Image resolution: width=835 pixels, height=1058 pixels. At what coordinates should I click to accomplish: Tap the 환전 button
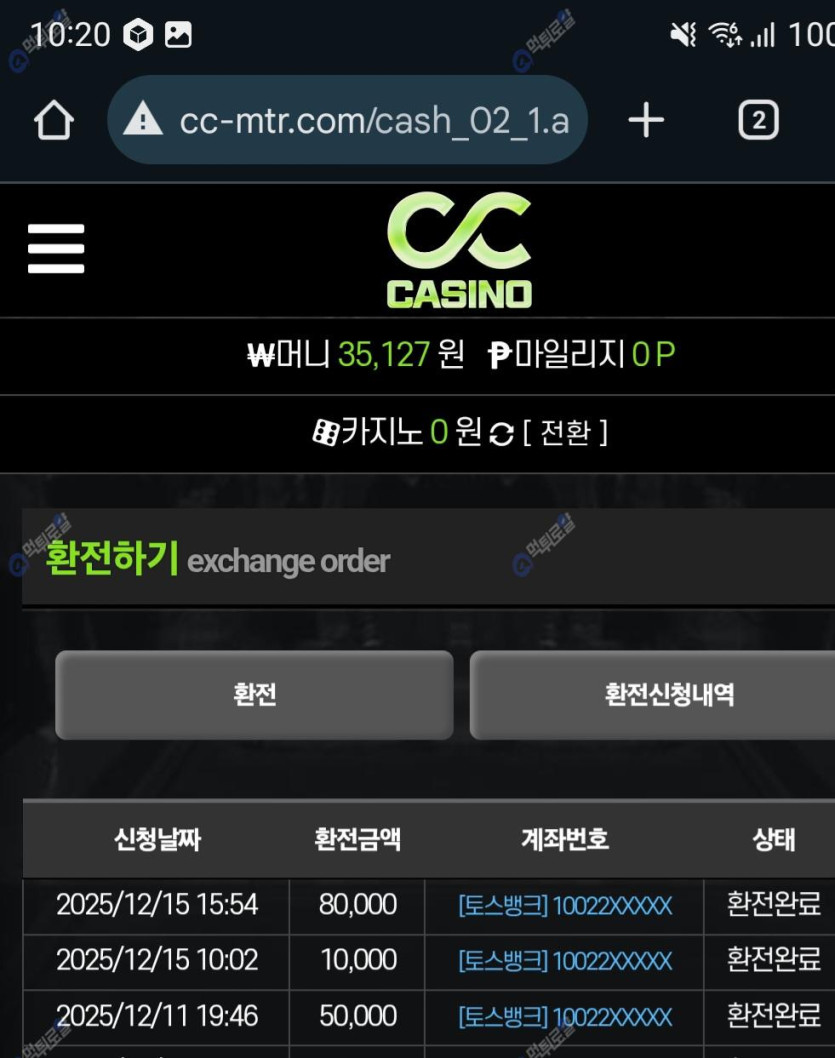pyautogui.click(x=254, y=695)
